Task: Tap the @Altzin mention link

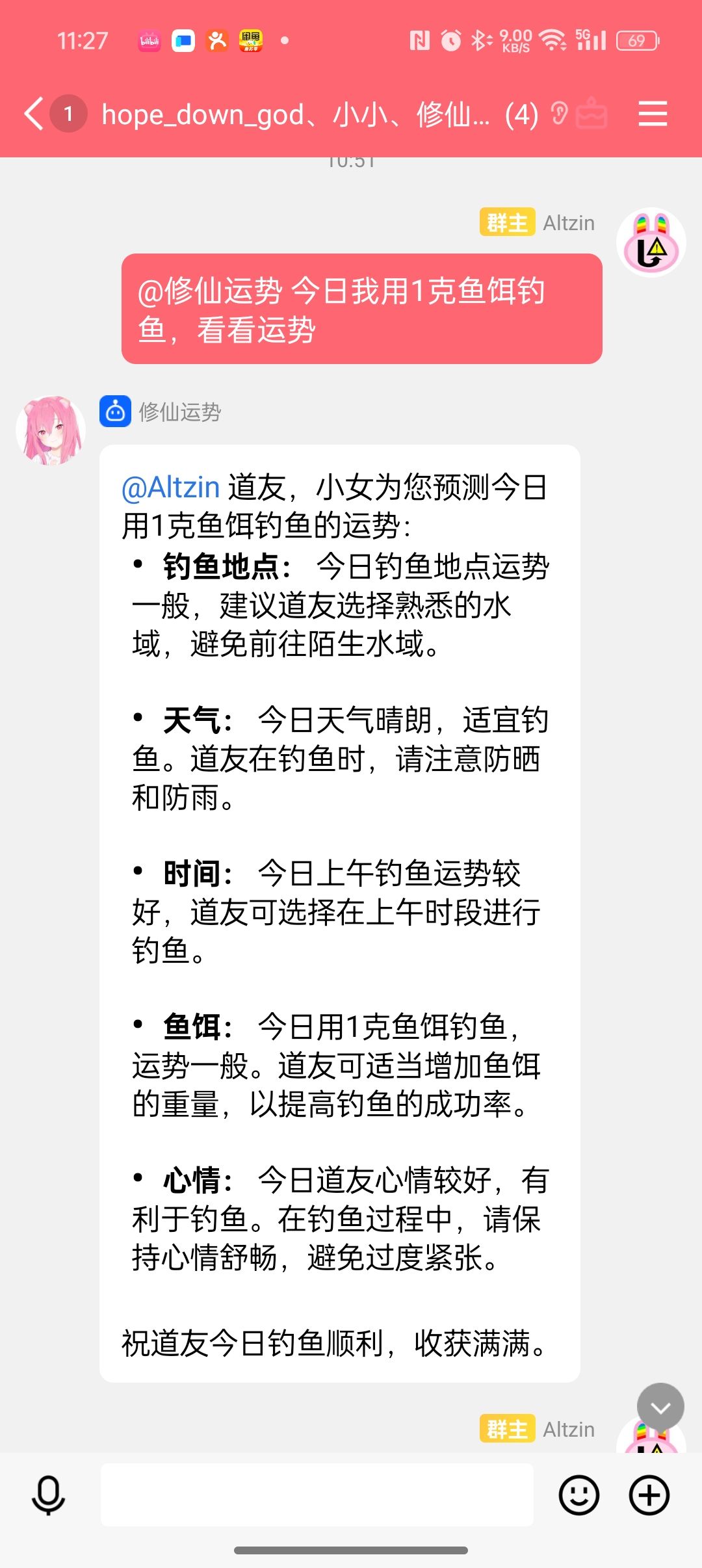Action: tap(171, 487)
